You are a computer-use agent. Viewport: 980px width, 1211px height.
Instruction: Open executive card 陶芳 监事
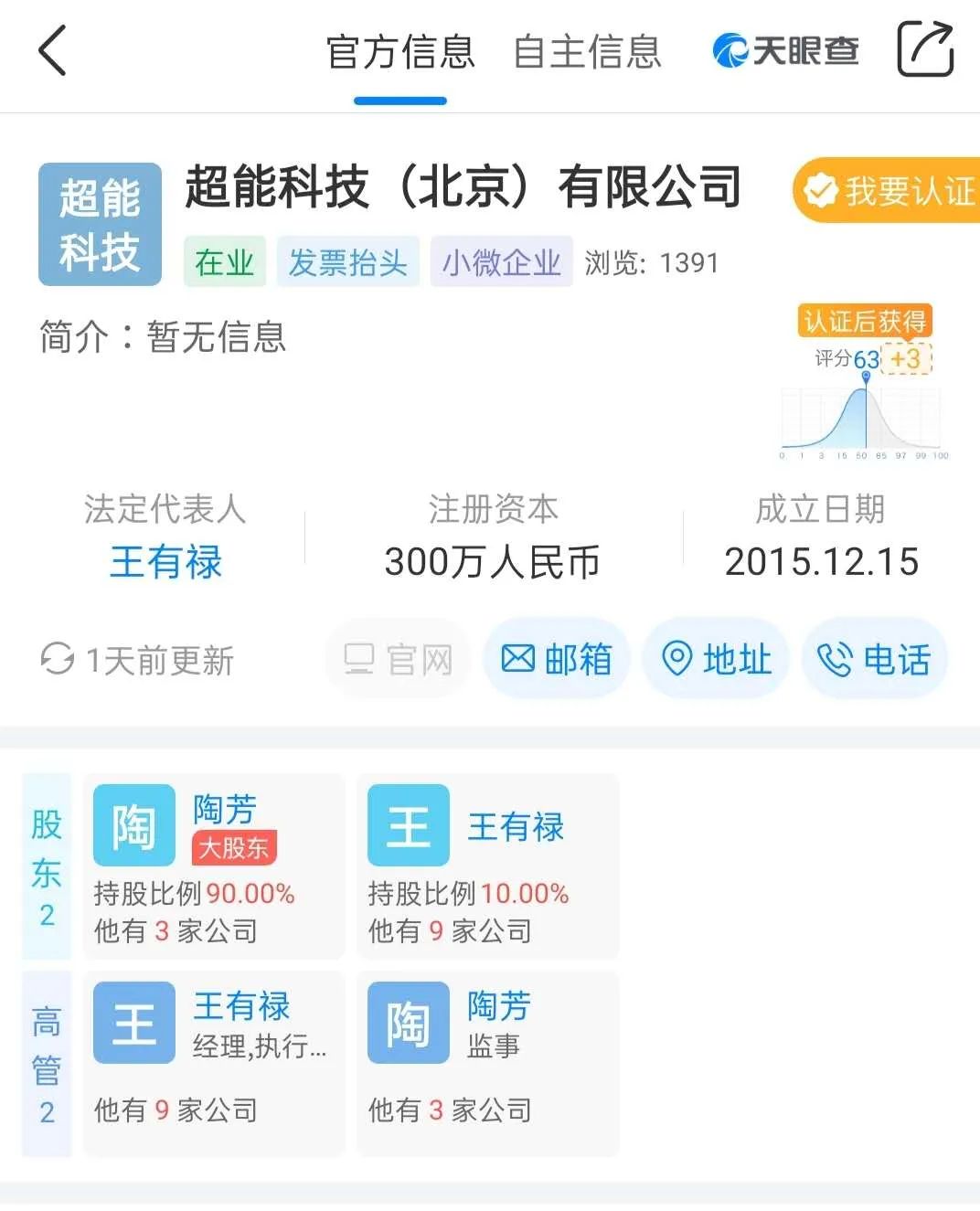(x=487, y=1063)
